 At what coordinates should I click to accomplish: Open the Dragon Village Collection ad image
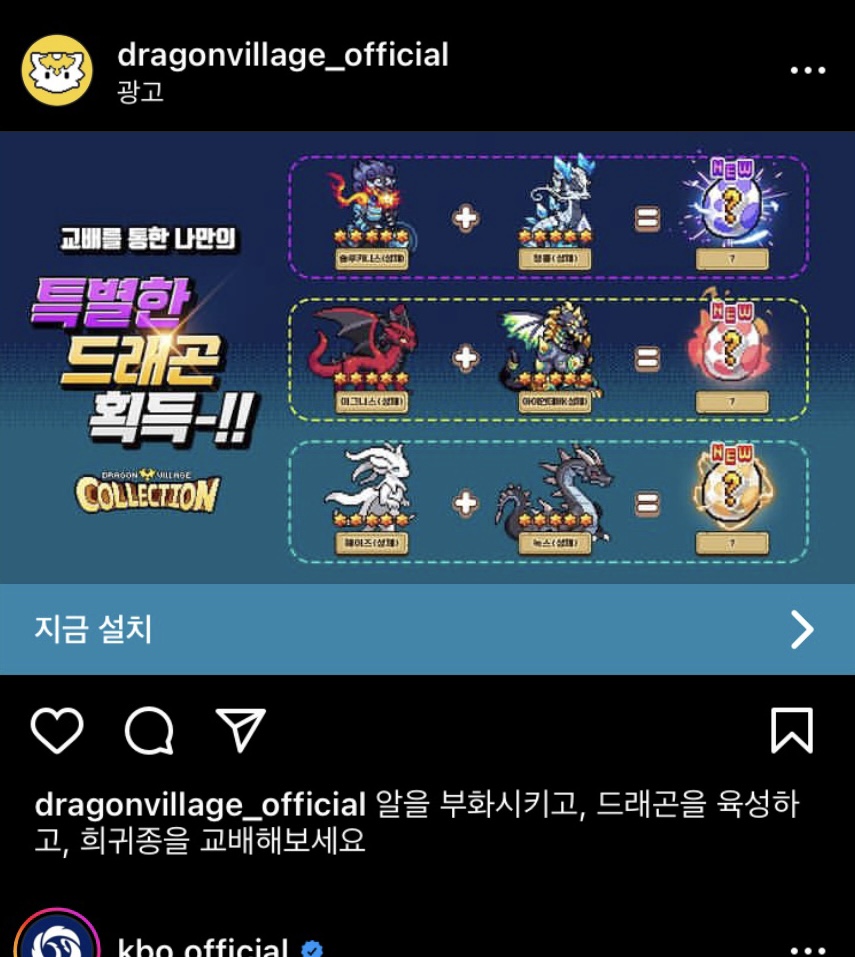(x=427, y=357)
